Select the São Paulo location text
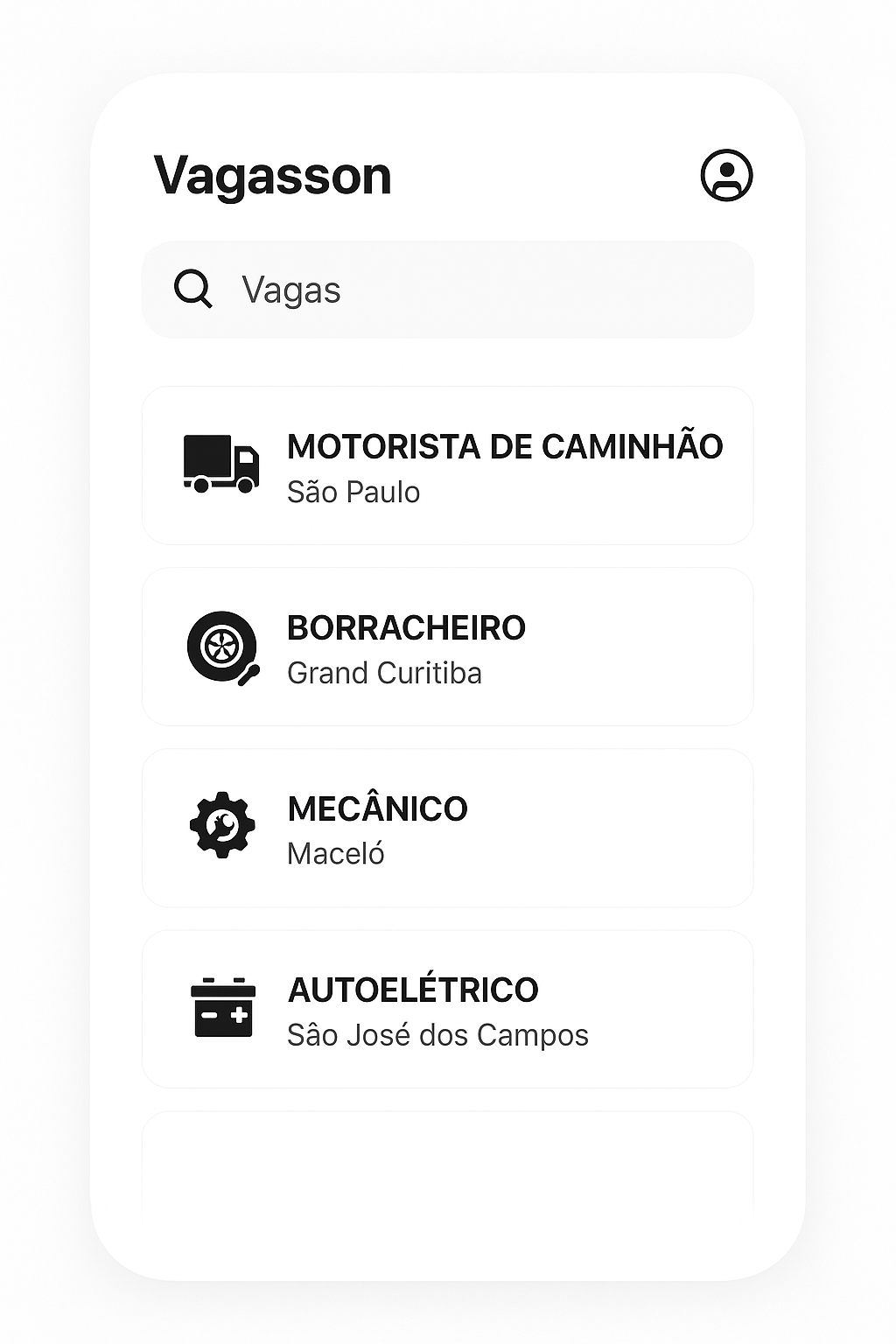This screenshot has width=896, height=1344. tap(353, 492)
